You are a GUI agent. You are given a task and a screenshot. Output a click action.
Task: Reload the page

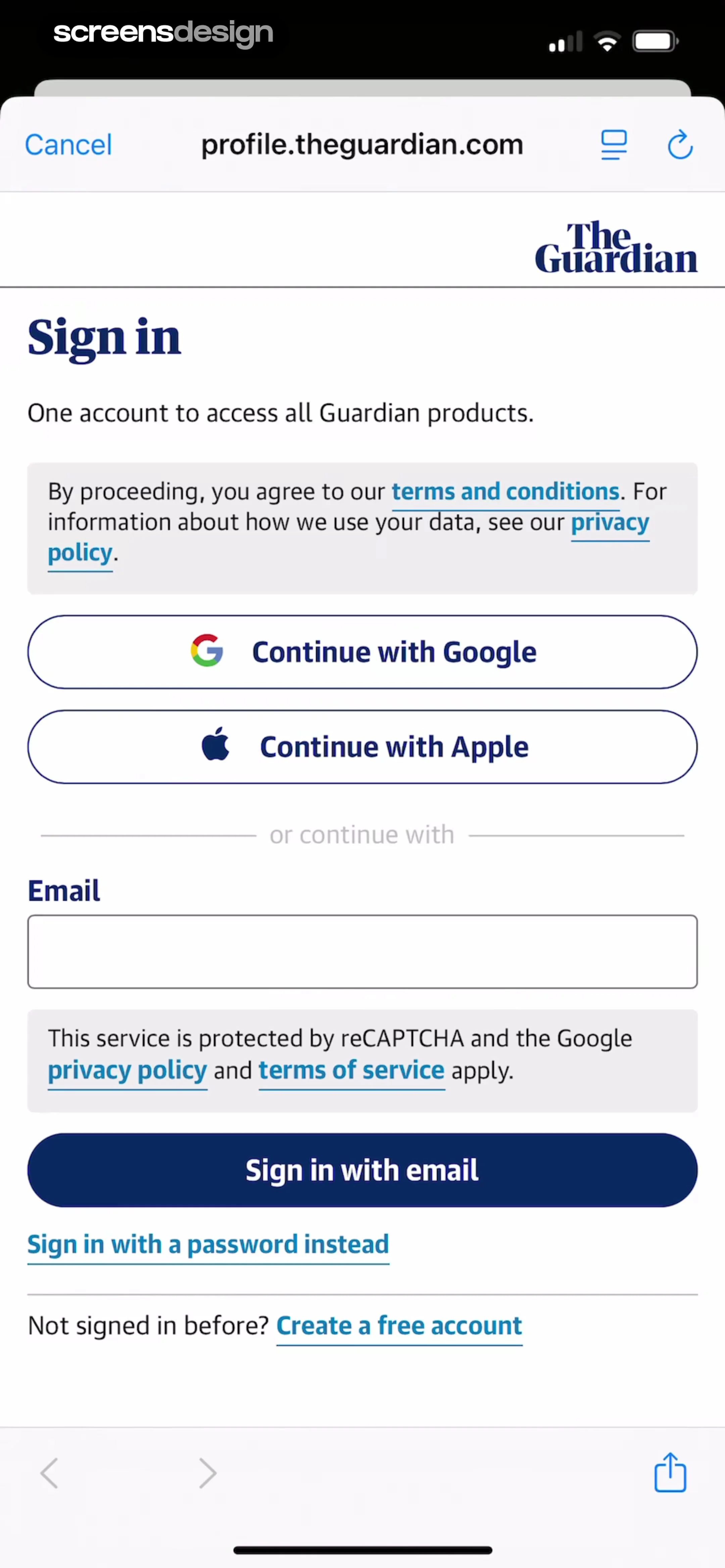point(680,145)
